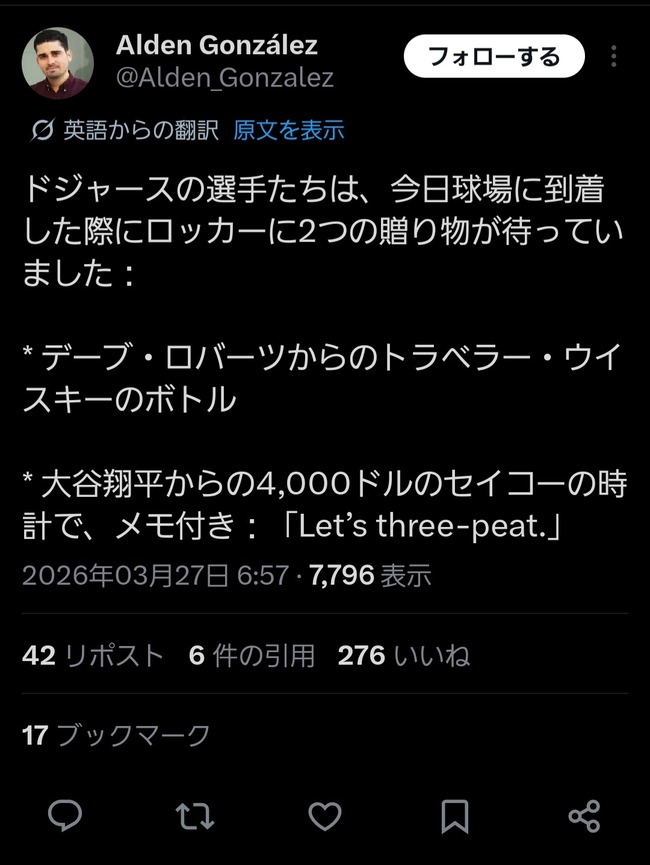This screenshot has height=865, width=650.
Task: View the 276 いいね likes list
Action: 403,655
